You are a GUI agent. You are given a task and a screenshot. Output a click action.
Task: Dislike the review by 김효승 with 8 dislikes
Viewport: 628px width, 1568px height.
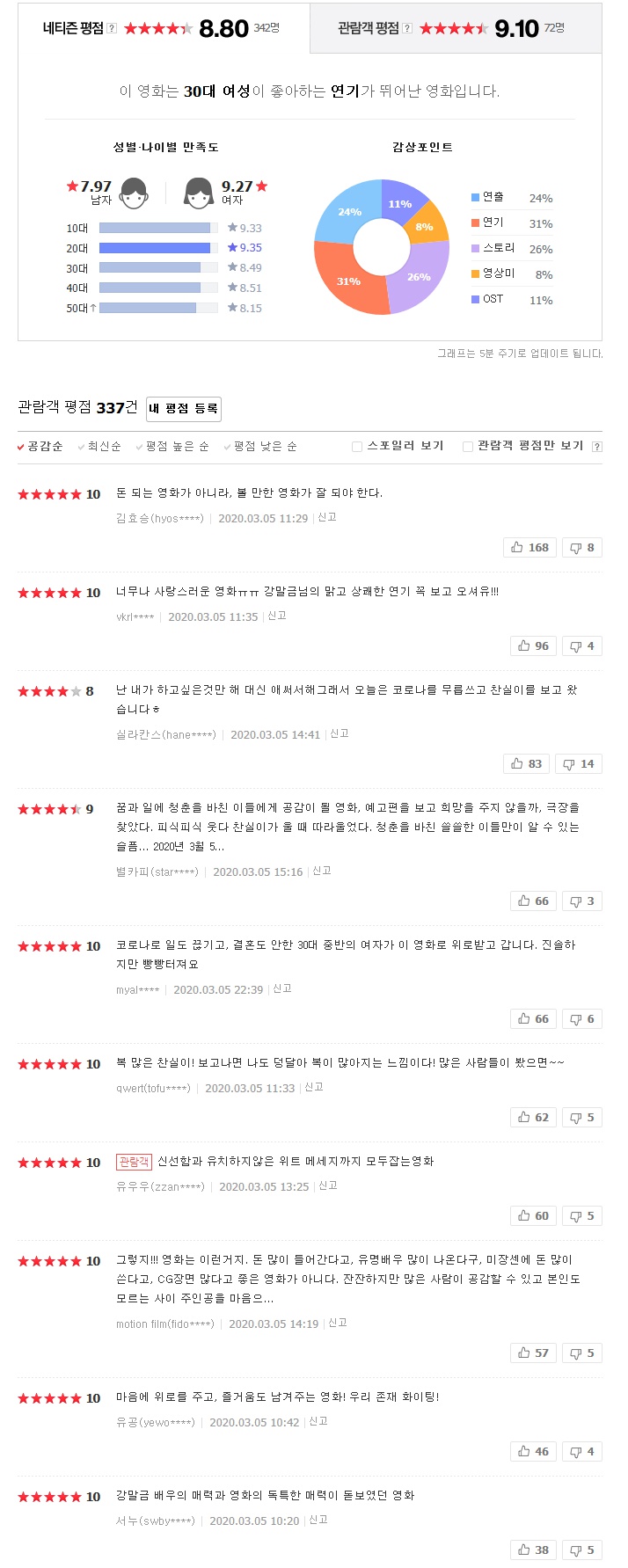click(582, 547)
